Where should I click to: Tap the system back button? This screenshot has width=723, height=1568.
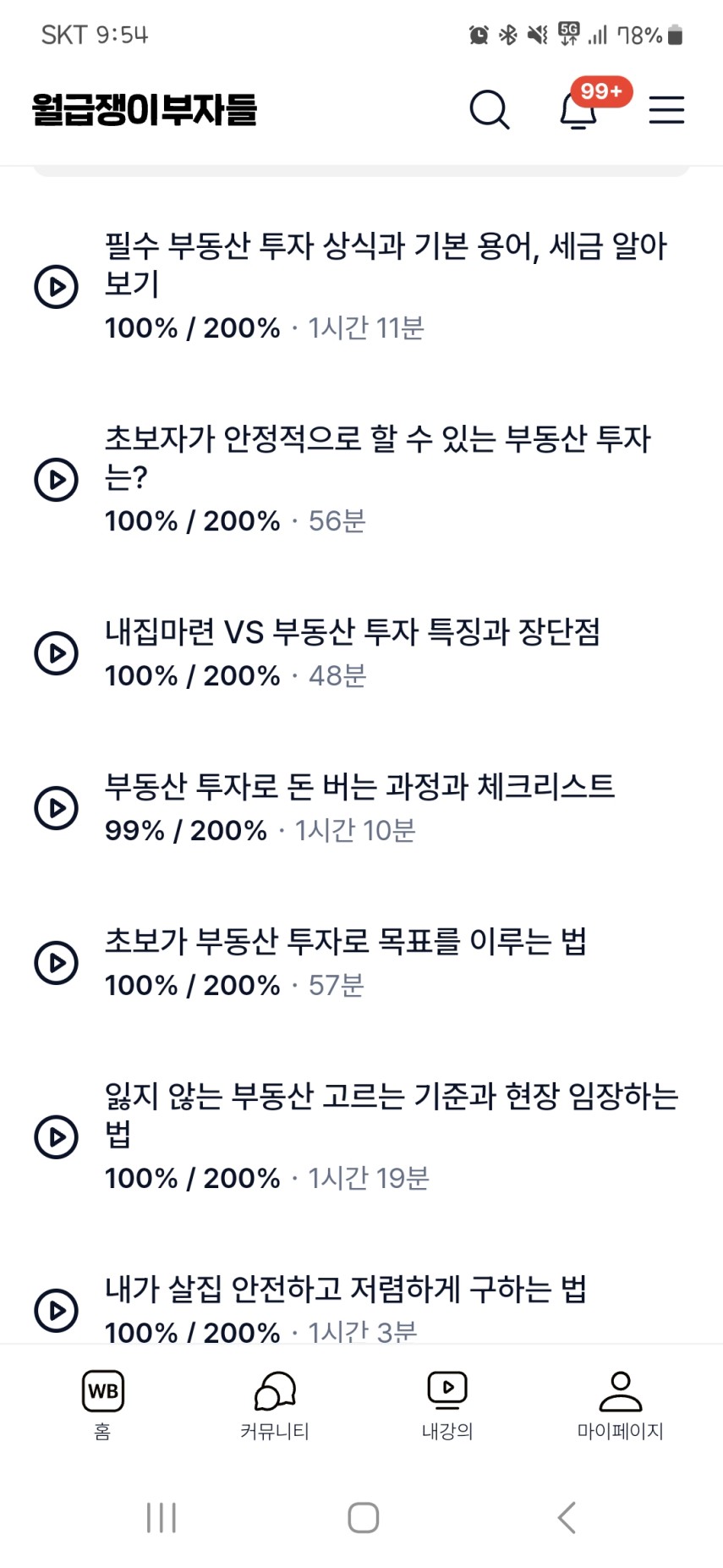pyautogui.click(x=567, y=1517)
